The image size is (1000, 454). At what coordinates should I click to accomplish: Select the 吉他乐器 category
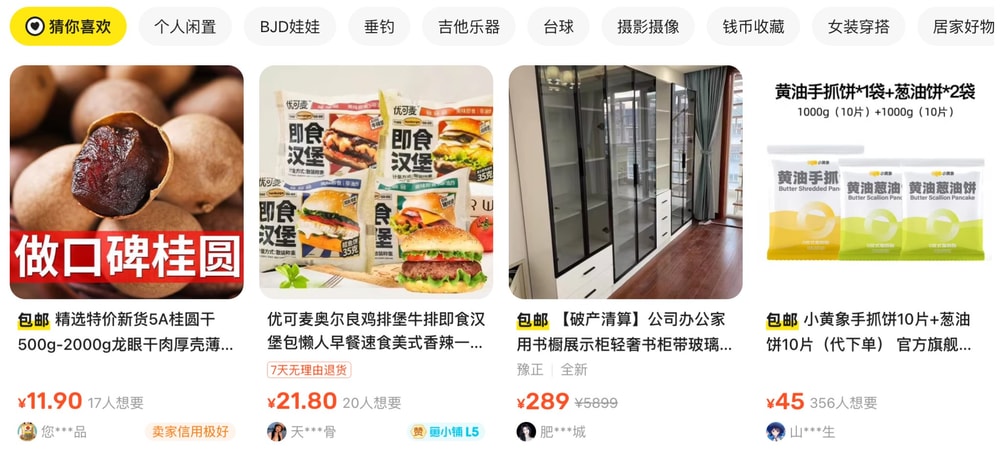click(x=468, y=27)
